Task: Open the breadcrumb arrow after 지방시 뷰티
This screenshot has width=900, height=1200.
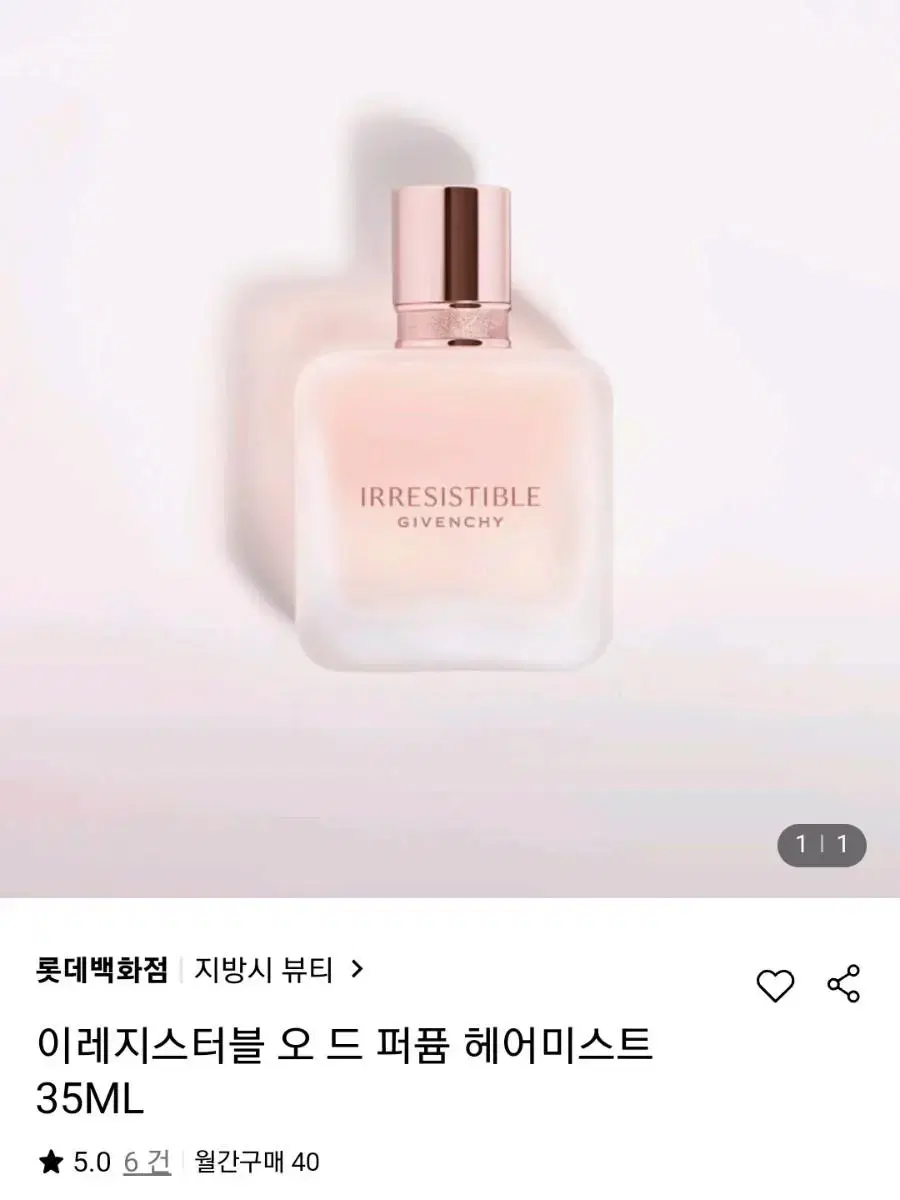Action: [358, 970]
